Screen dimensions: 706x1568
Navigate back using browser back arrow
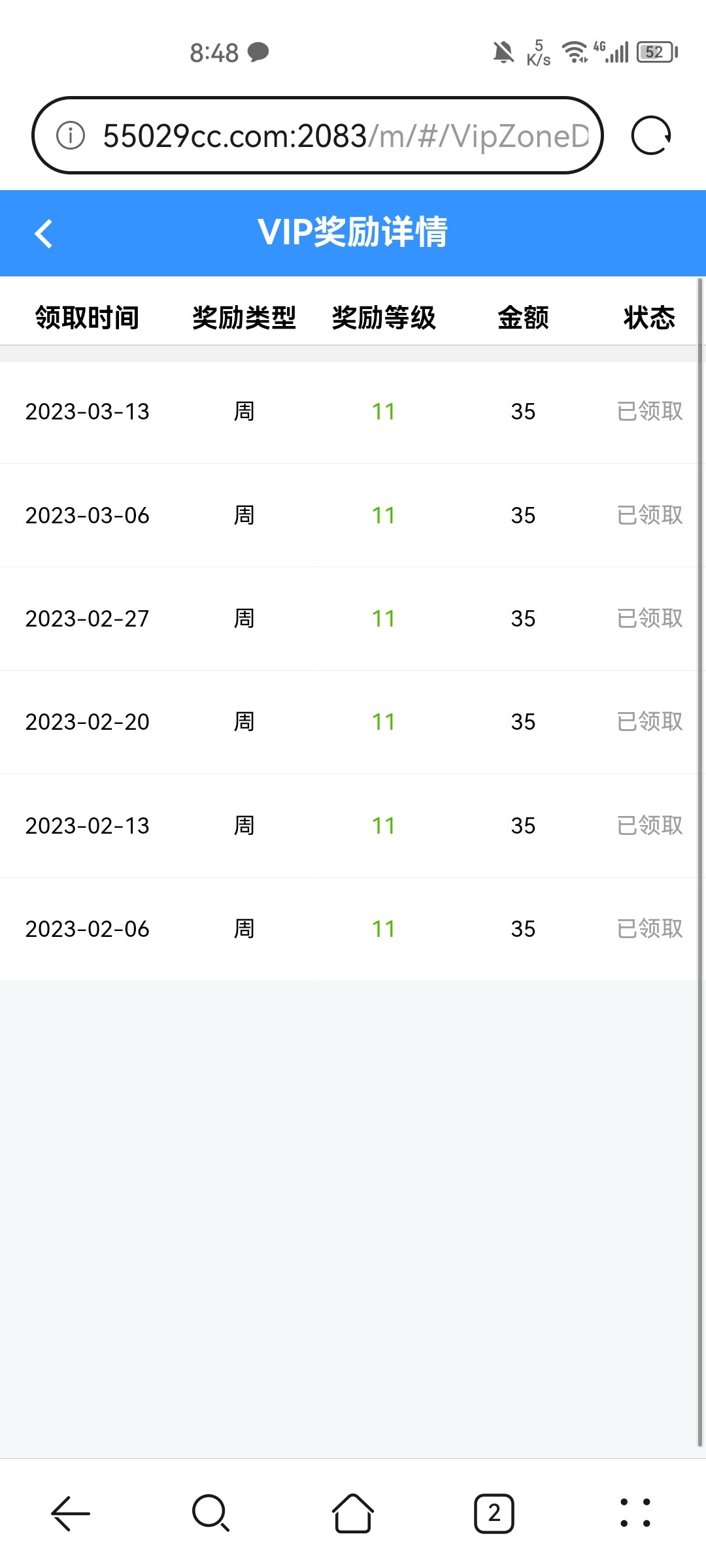(x=71, y=1513)
